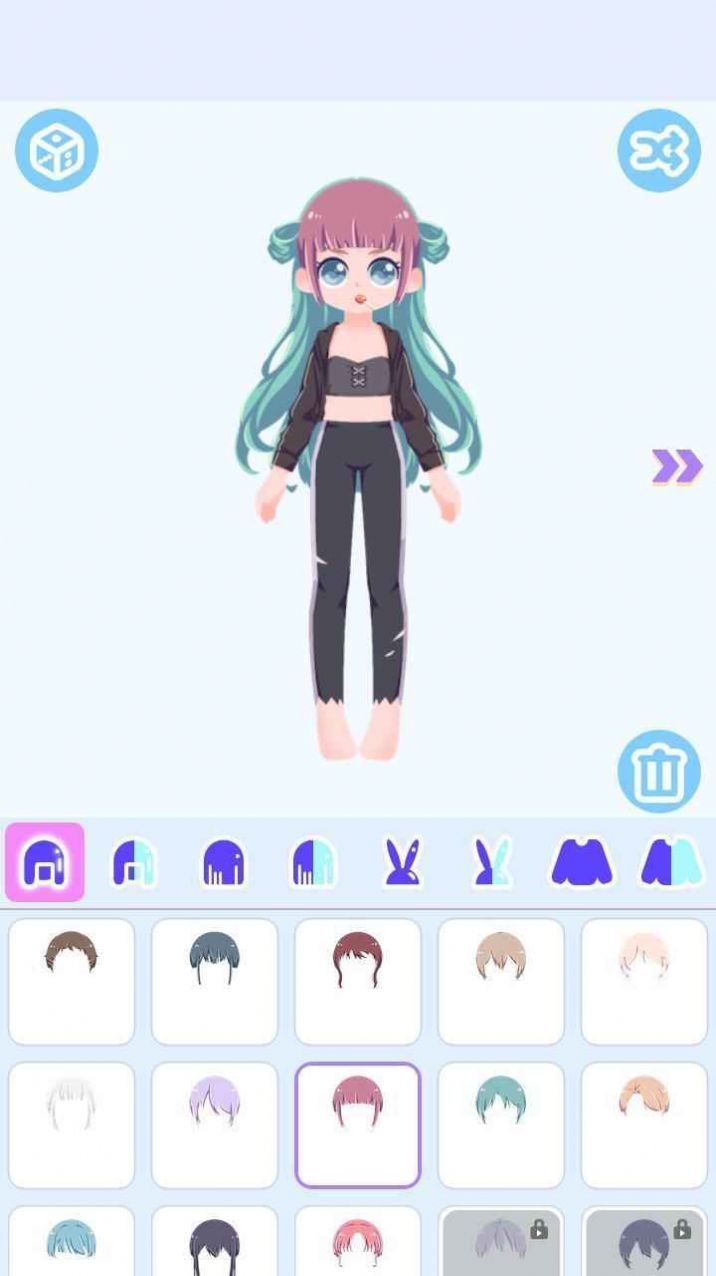Pick the maroon pigtail hair style
This screenshot has height=1276, width=716.
pos(357,981)
